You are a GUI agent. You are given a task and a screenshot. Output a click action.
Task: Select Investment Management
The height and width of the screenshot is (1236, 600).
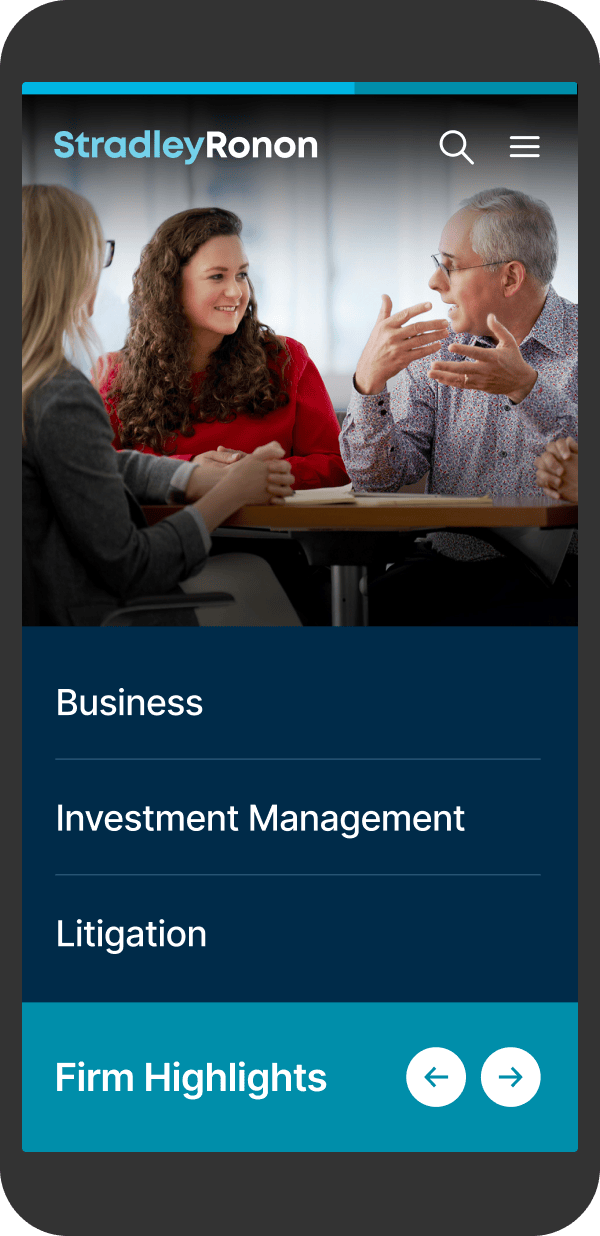click(260, 818)
